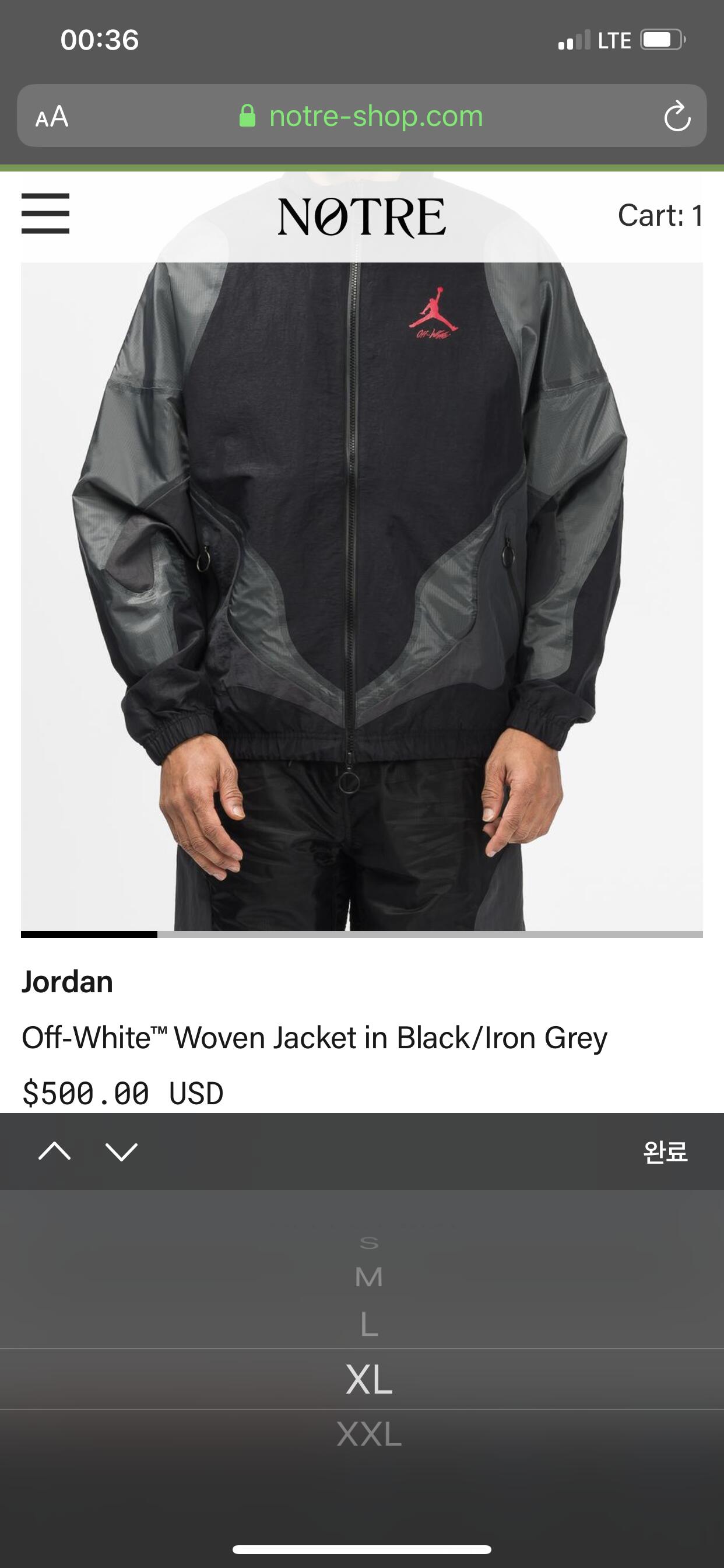The height and width of the screenshot is (1568, 724).
Task: Open the hamburger menu
Action: (45, 213)
